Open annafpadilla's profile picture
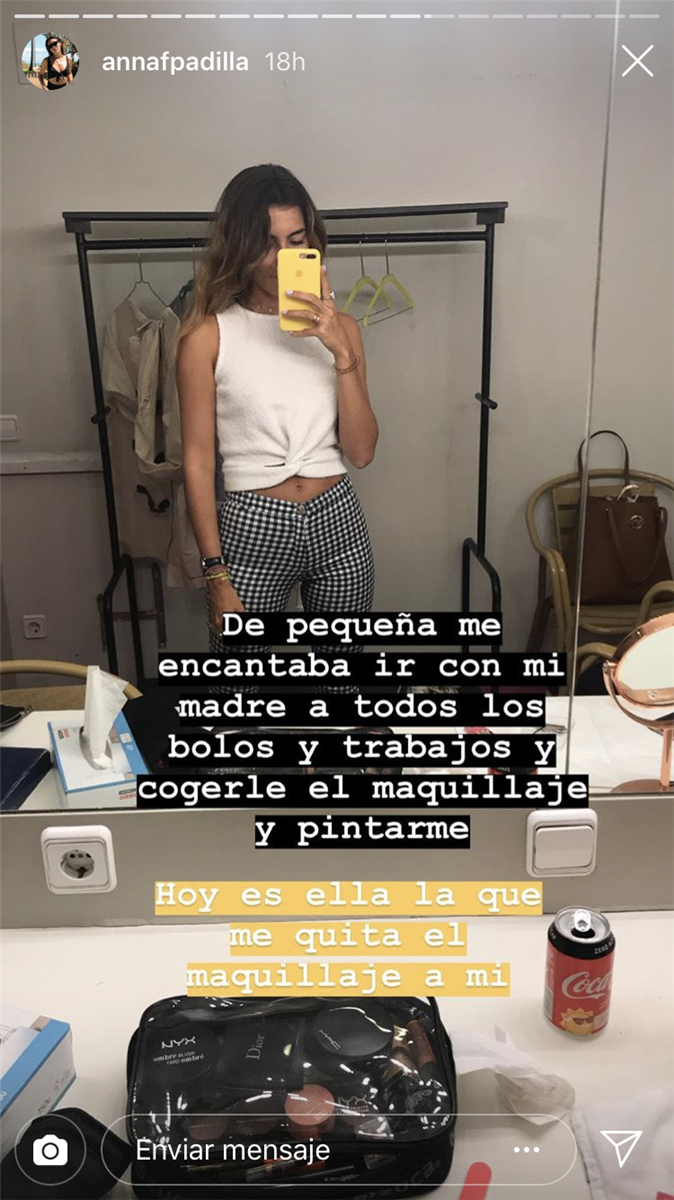Image resolution: width=674 pixels, height=1200 pixels. [50, 62]
